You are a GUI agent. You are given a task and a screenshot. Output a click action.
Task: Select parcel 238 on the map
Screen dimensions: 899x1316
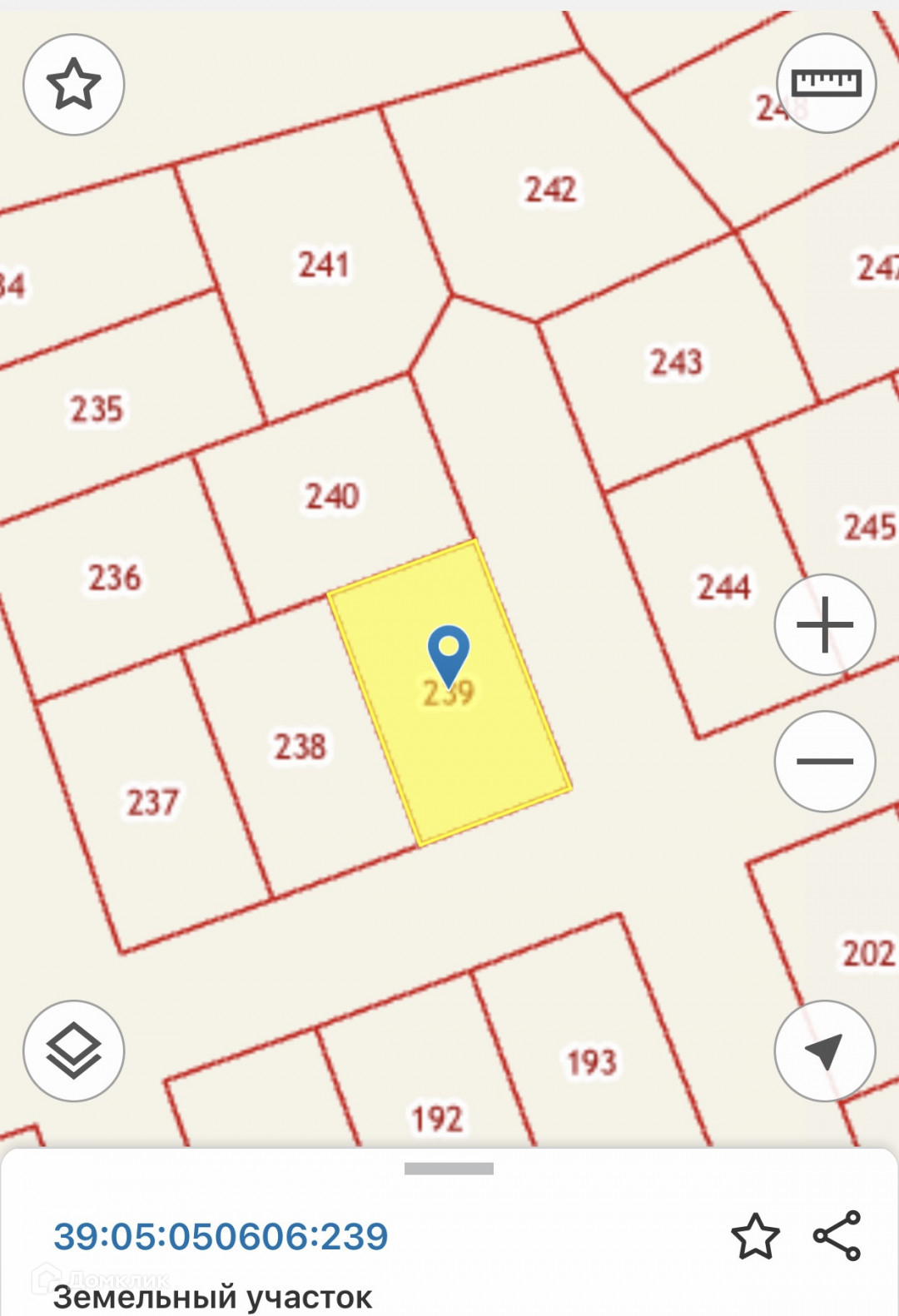300,746
